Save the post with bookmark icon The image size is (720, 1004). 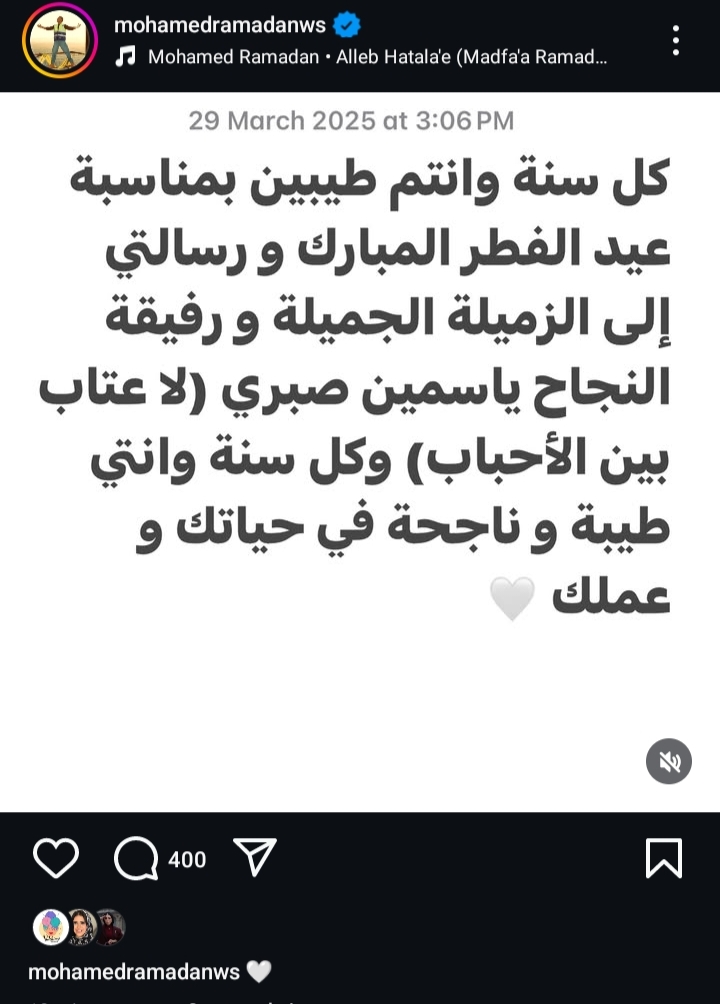click(664, 858)
